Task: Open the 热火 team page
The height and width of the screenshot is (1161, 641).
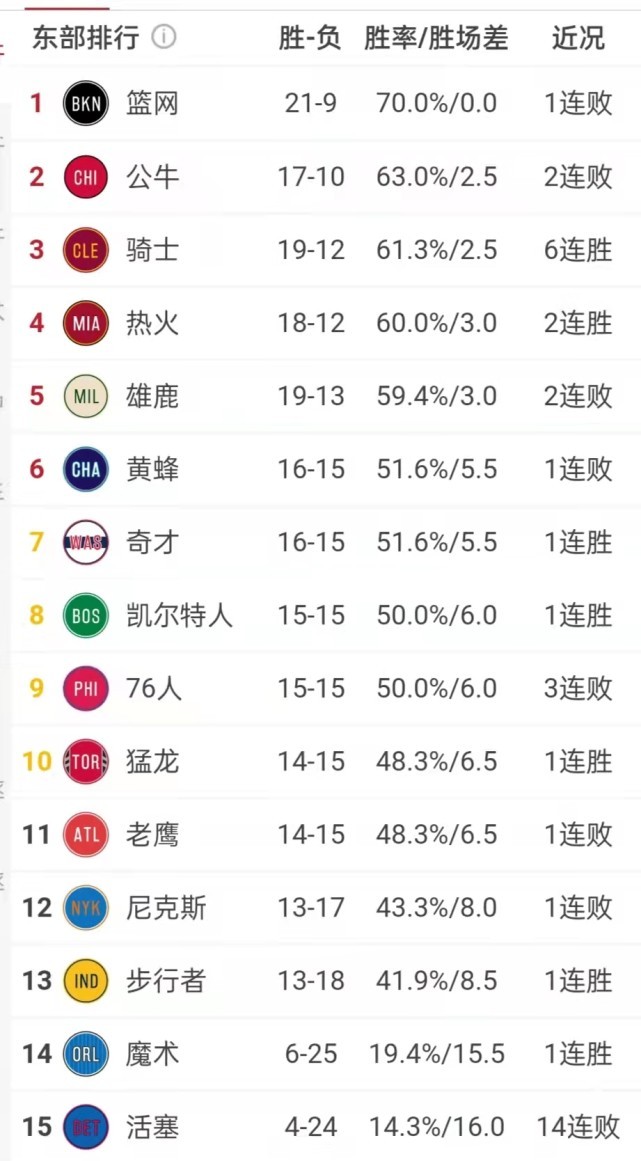Action: (152, 323)
